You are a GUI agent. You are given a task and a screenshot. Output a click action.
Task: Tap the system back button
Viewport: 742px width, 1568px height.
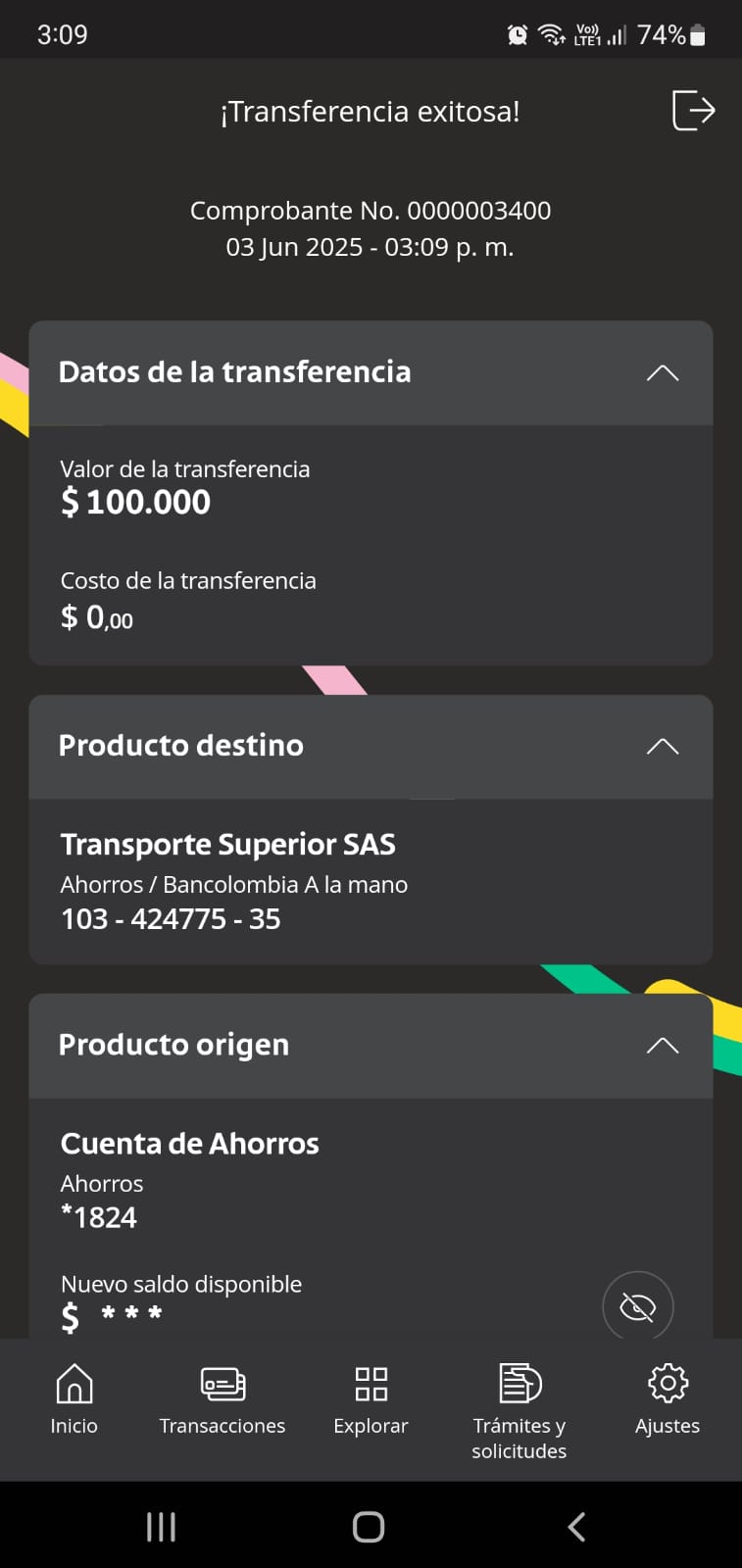tap(576, 1526)
